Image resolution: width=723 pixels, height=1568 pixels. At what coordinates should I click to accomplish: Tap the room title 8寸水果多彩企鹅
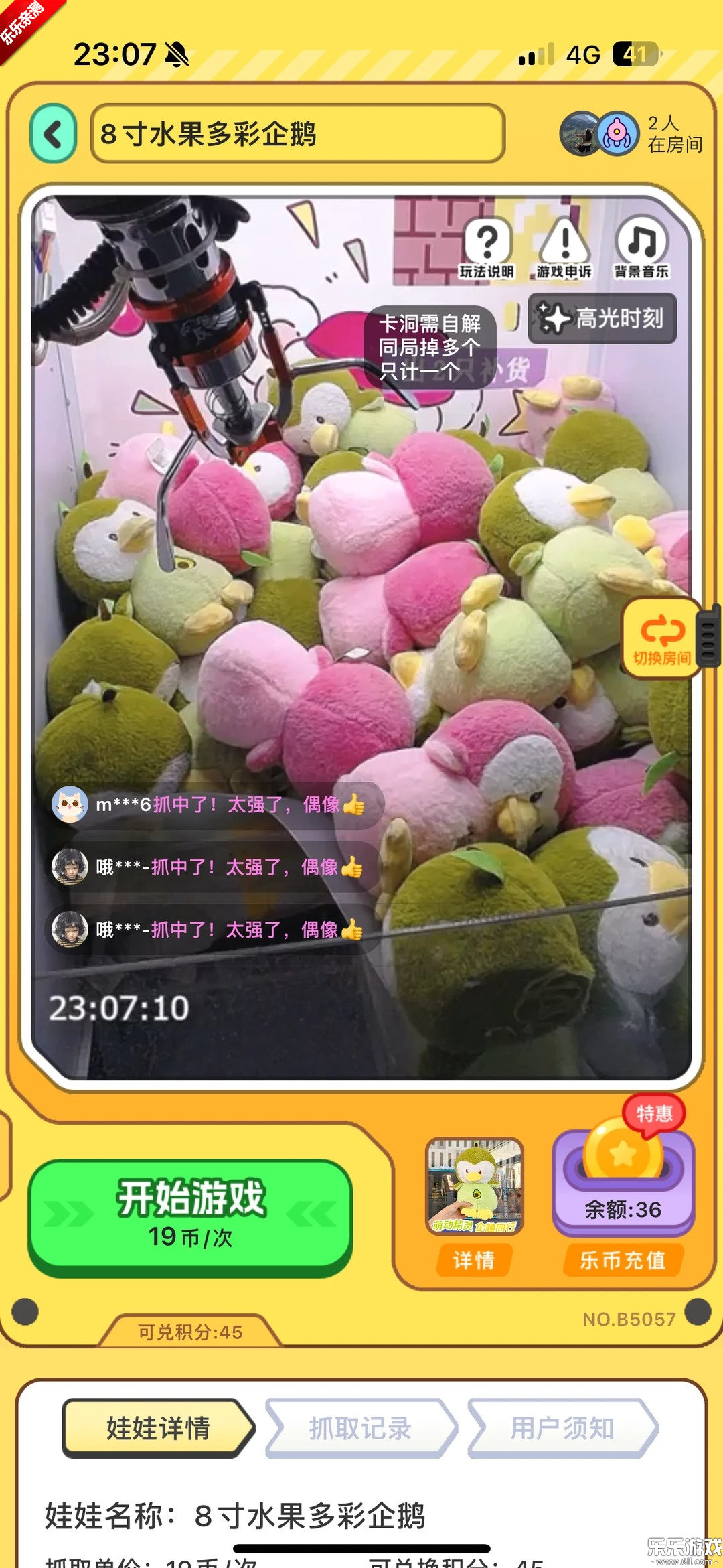click(301, 133)
